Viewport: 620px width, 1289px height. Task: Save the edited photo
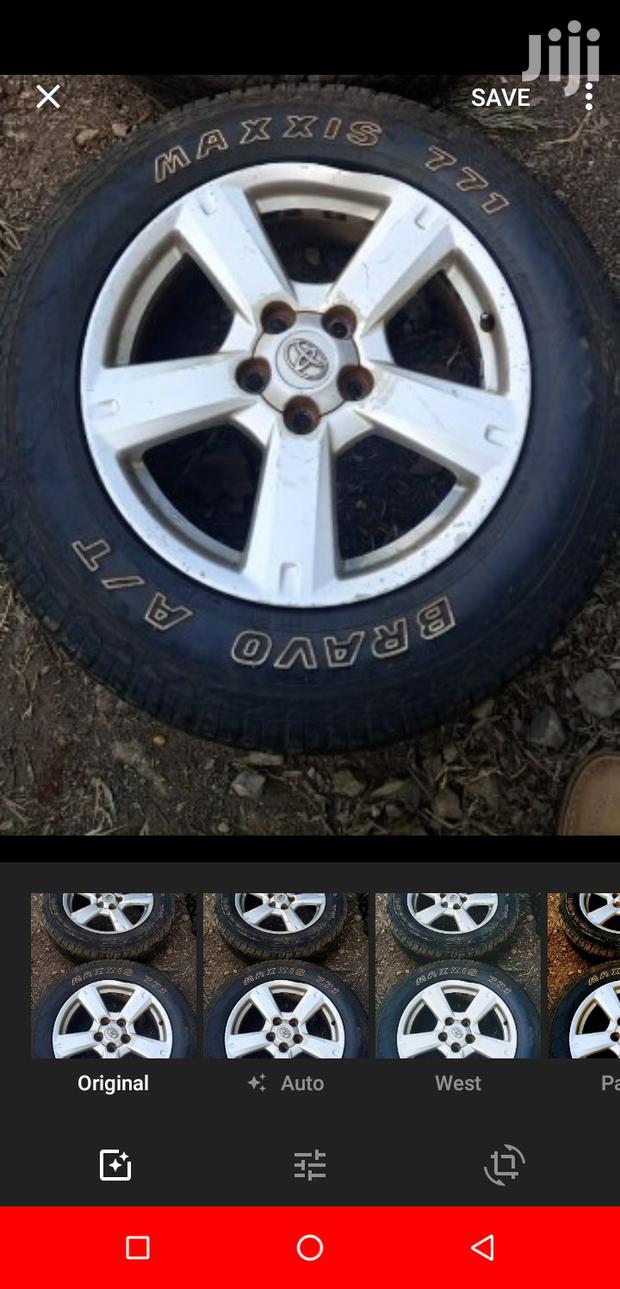500,97
